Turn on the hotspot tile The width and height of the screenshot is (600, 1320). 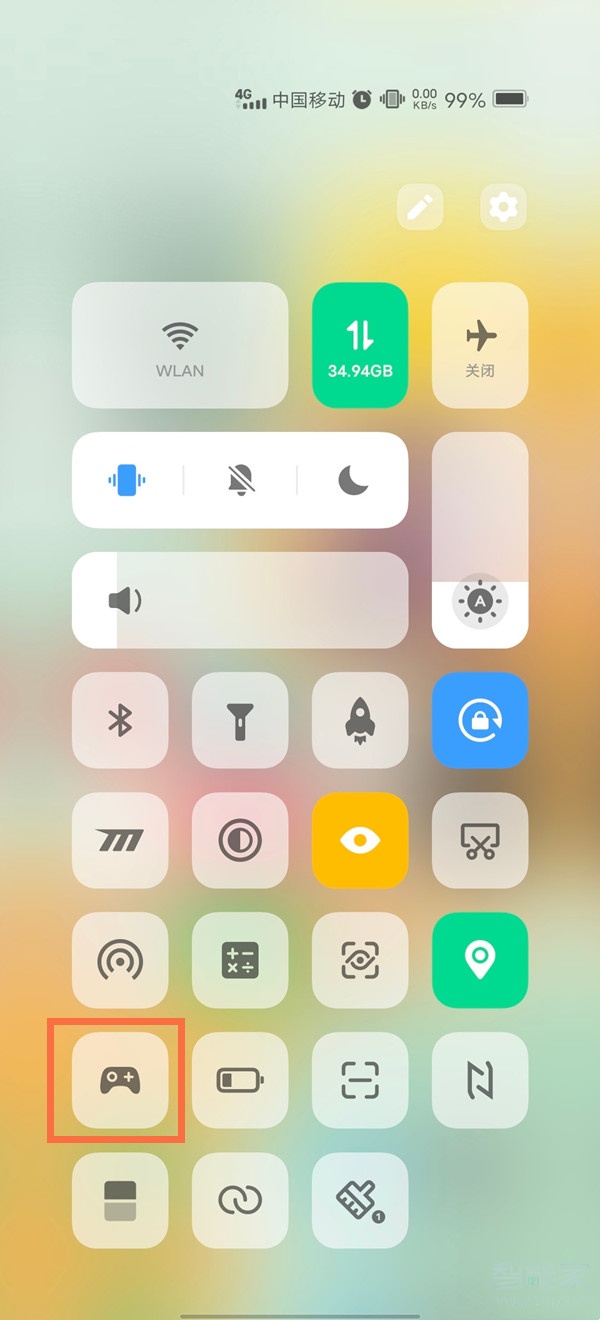120,960
